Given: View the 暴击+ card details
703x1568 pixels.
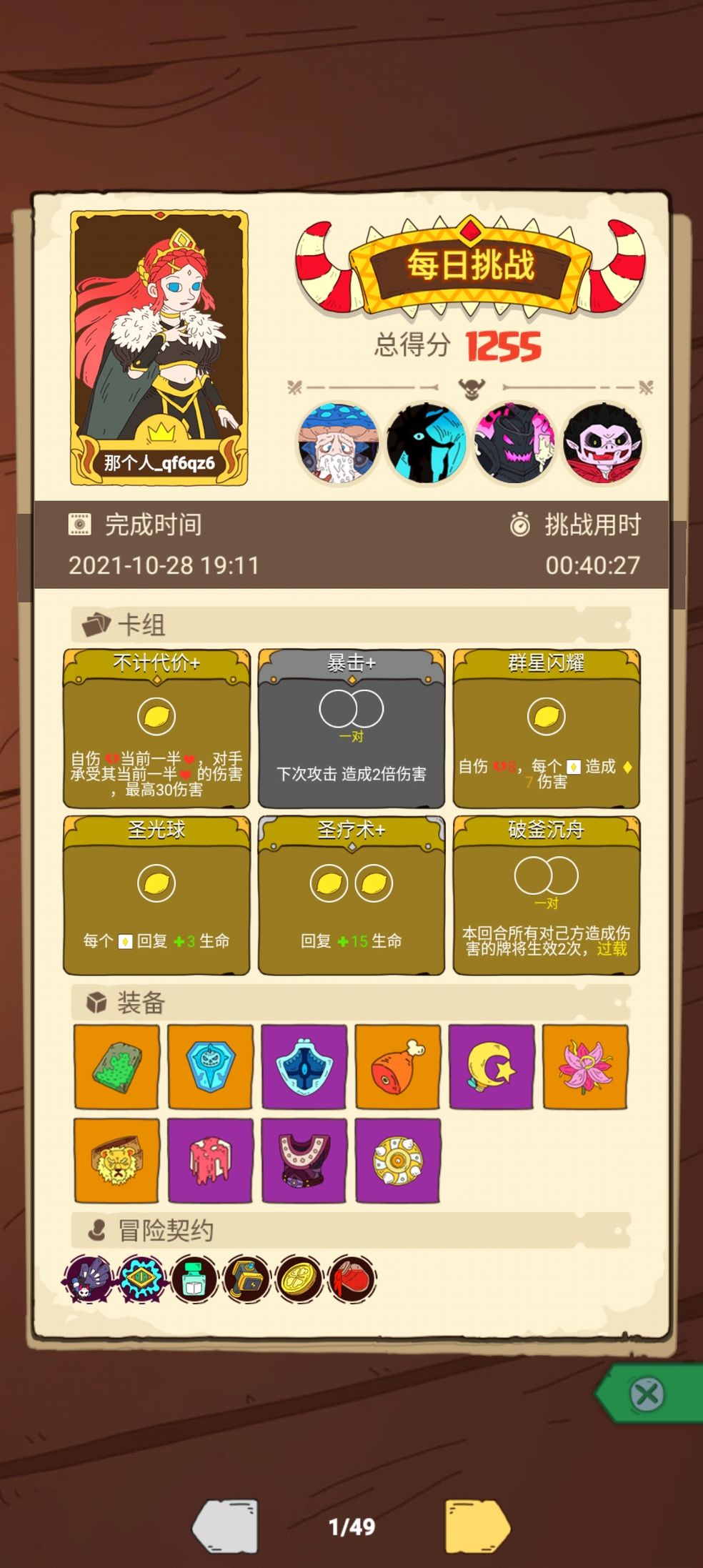Looking at the screenshot, I should pyautogui.click(x=351, y=728).
